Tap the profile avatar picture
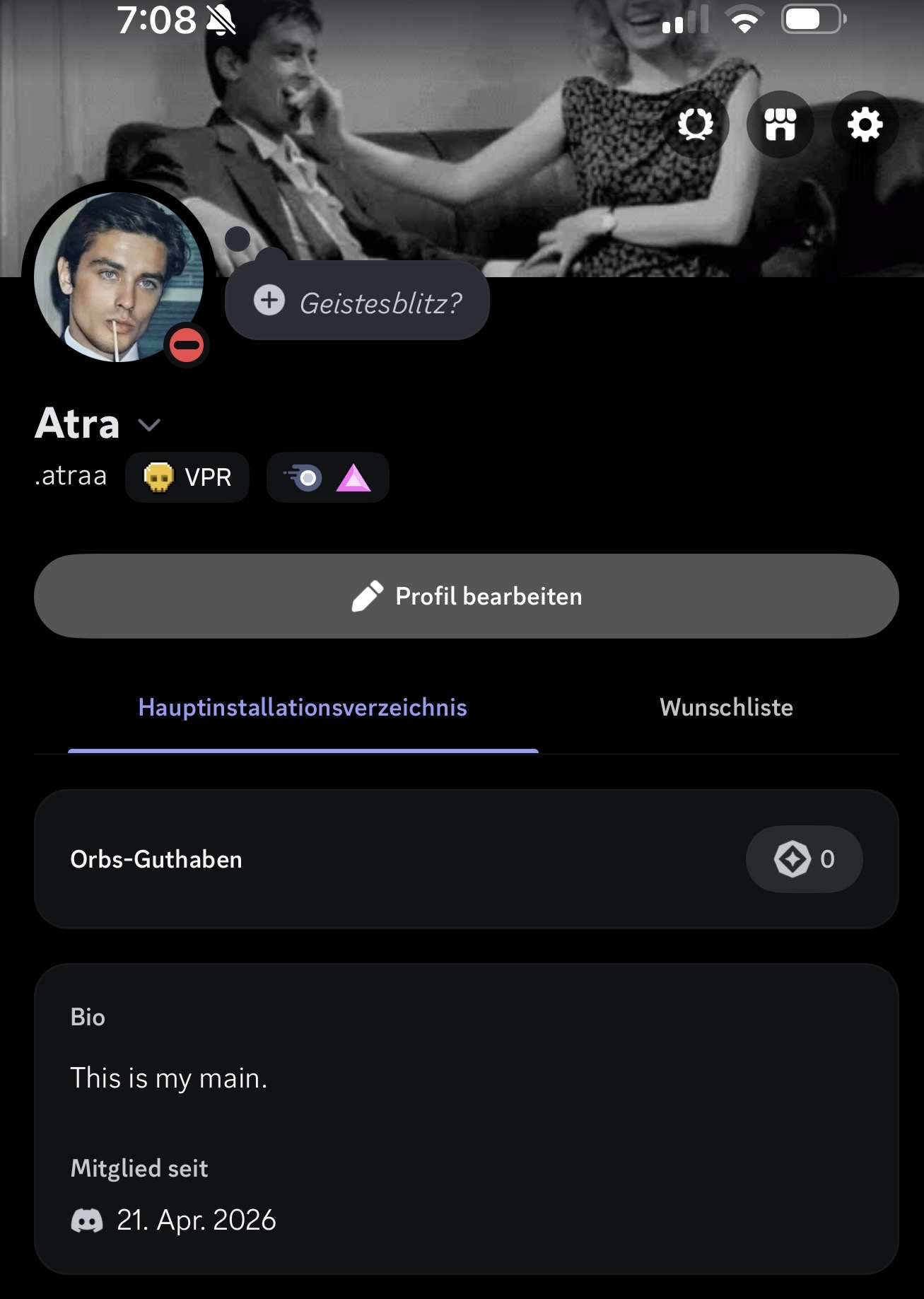The width and height of the screenshot is (924, 1299). pos(119,277)
